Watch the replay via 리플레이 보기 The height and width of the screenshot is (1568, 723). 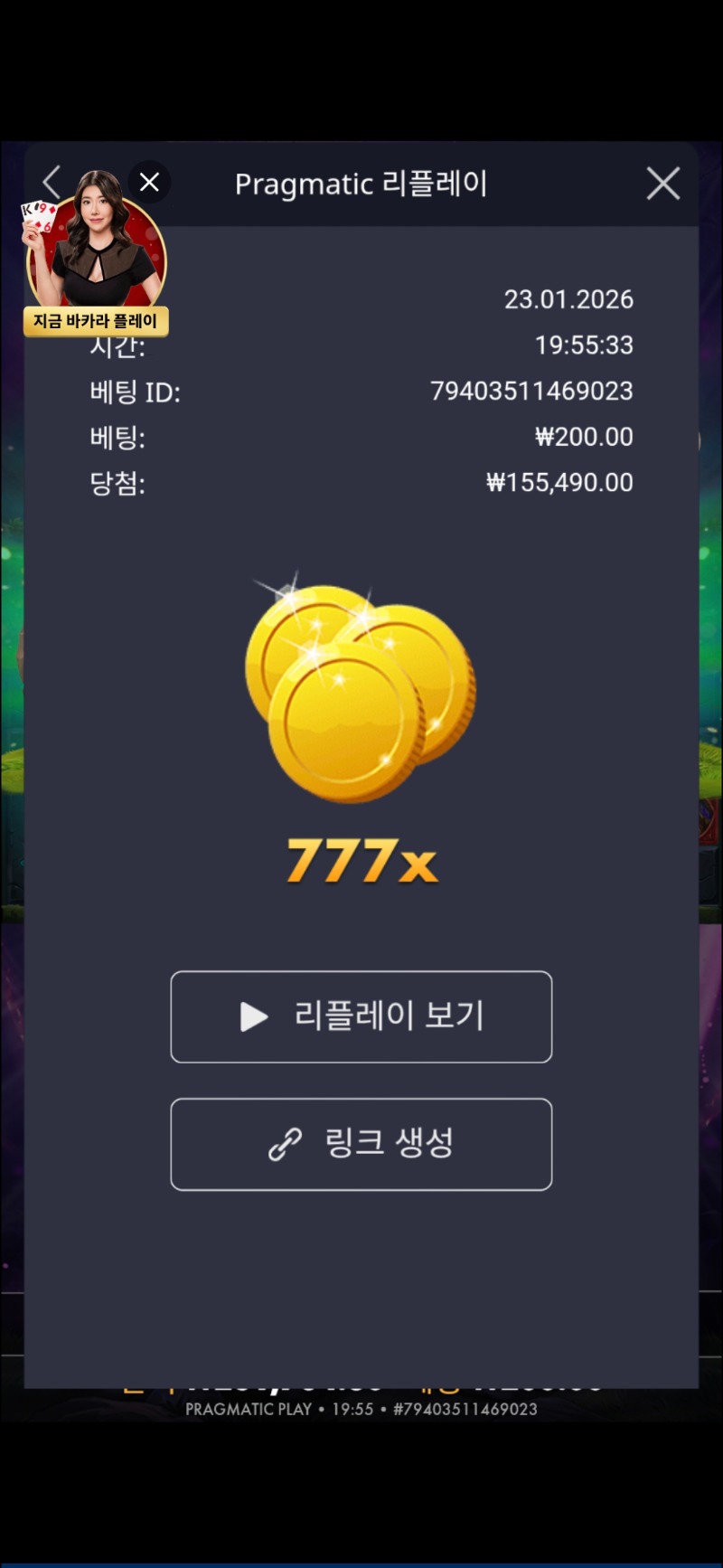[x=361, y=1016]
